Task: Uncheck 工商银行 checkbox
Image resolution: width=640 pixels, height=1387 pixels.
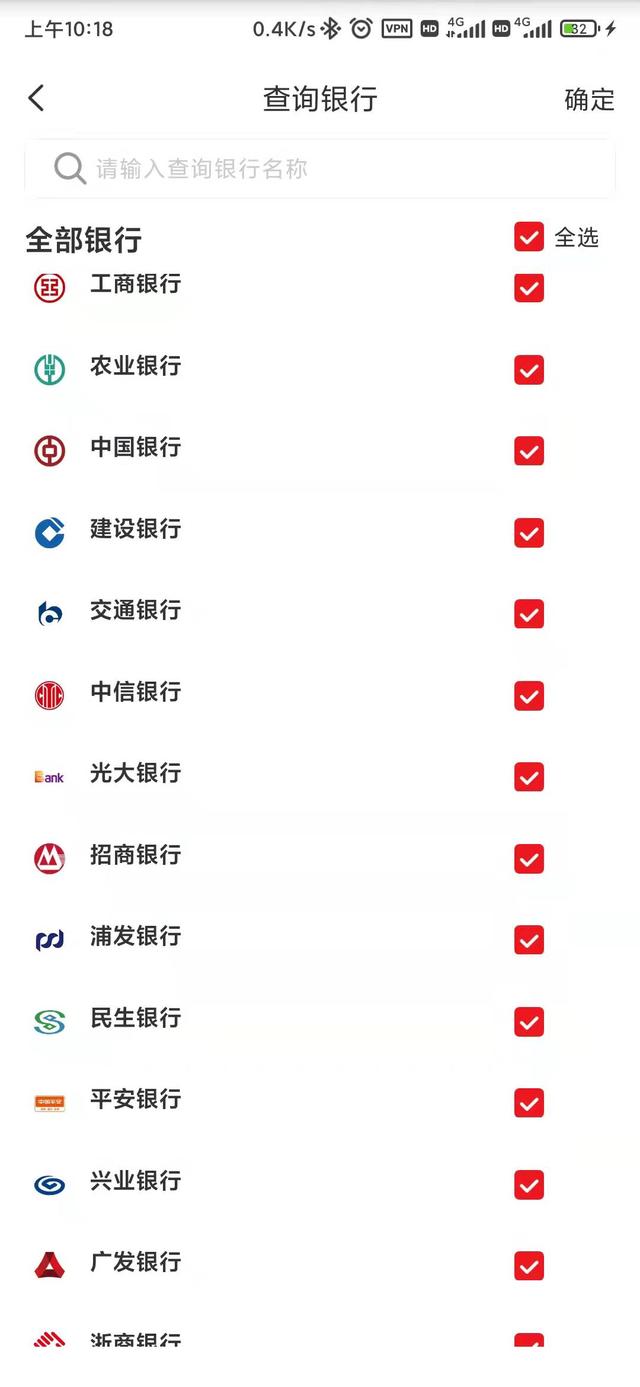Action: [x=529, y=288]
